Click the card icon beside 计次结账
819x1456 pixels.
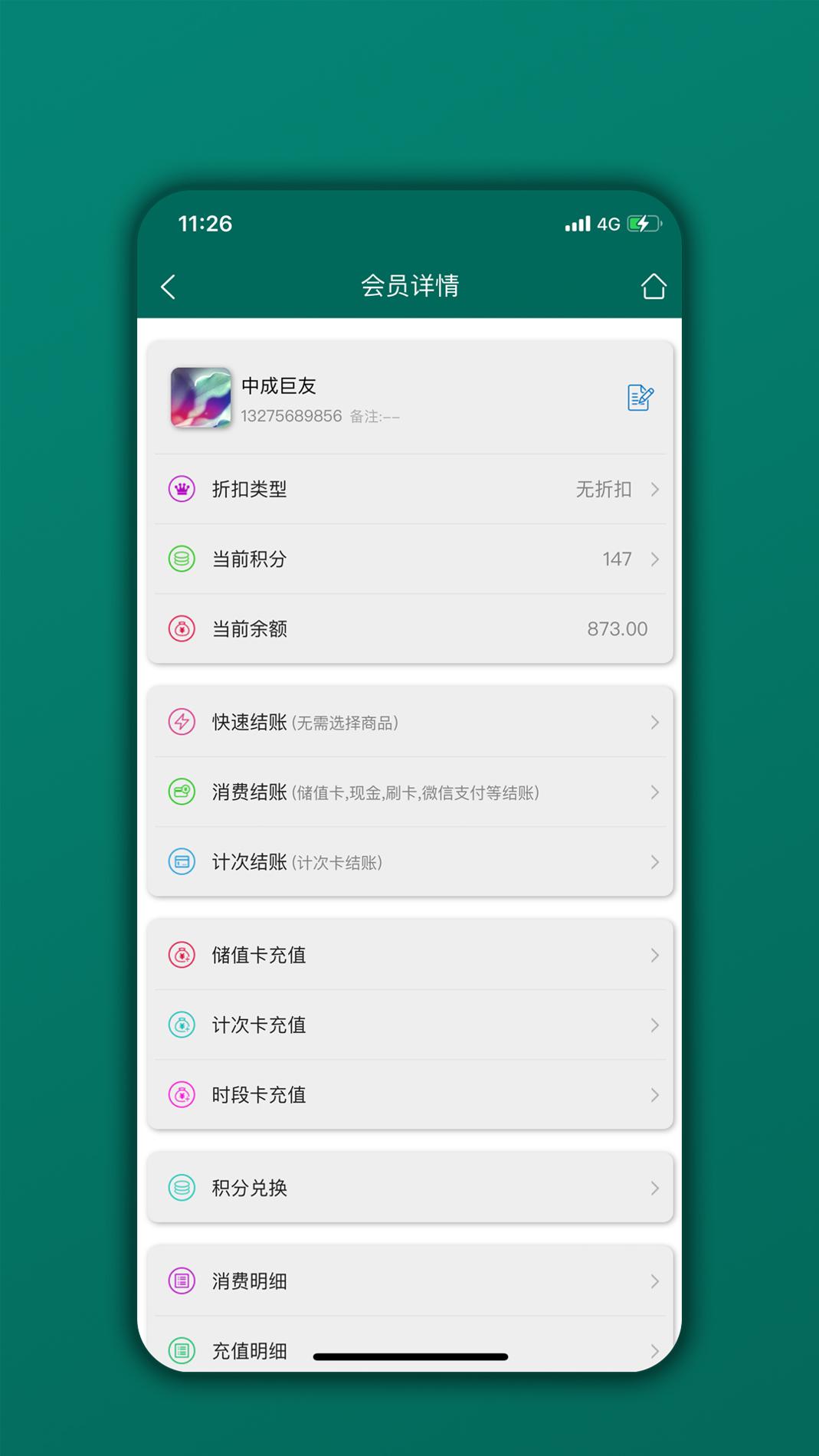pos(182,861)
